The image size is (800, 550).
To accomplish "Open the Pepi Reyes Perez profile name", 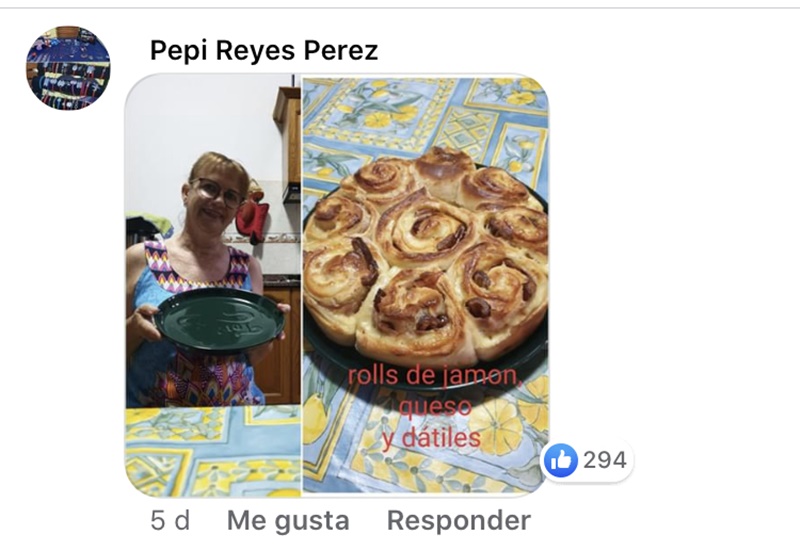I will pos(264,50).
